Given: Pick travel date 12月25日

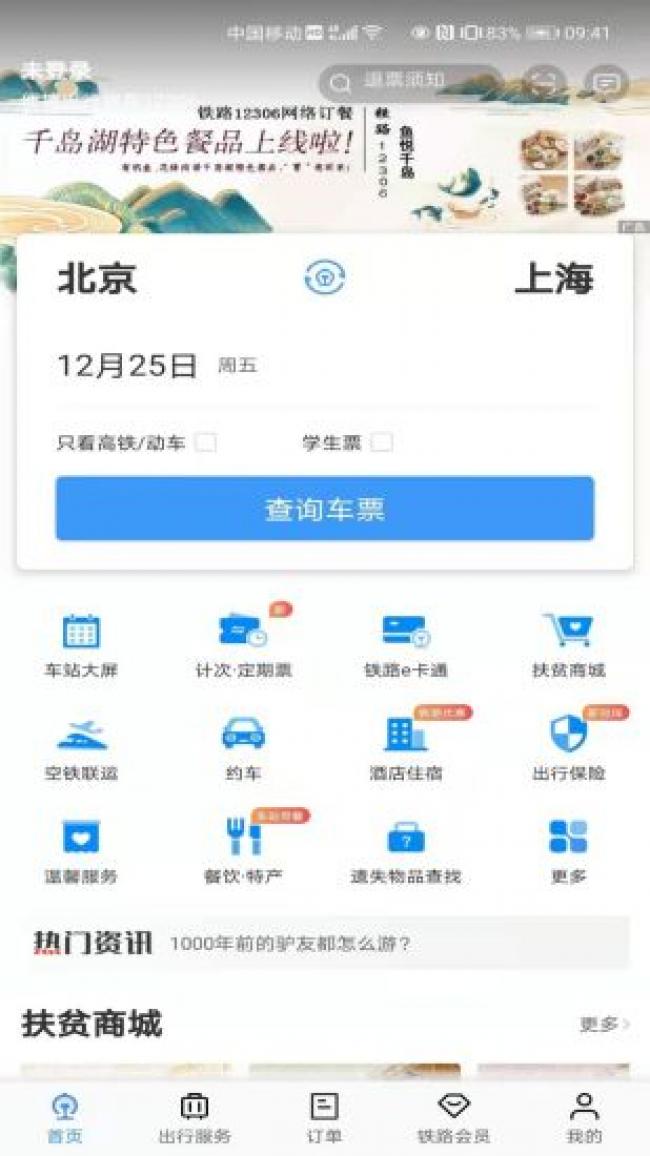Looking at the screenshot, I should pos(127,365).
